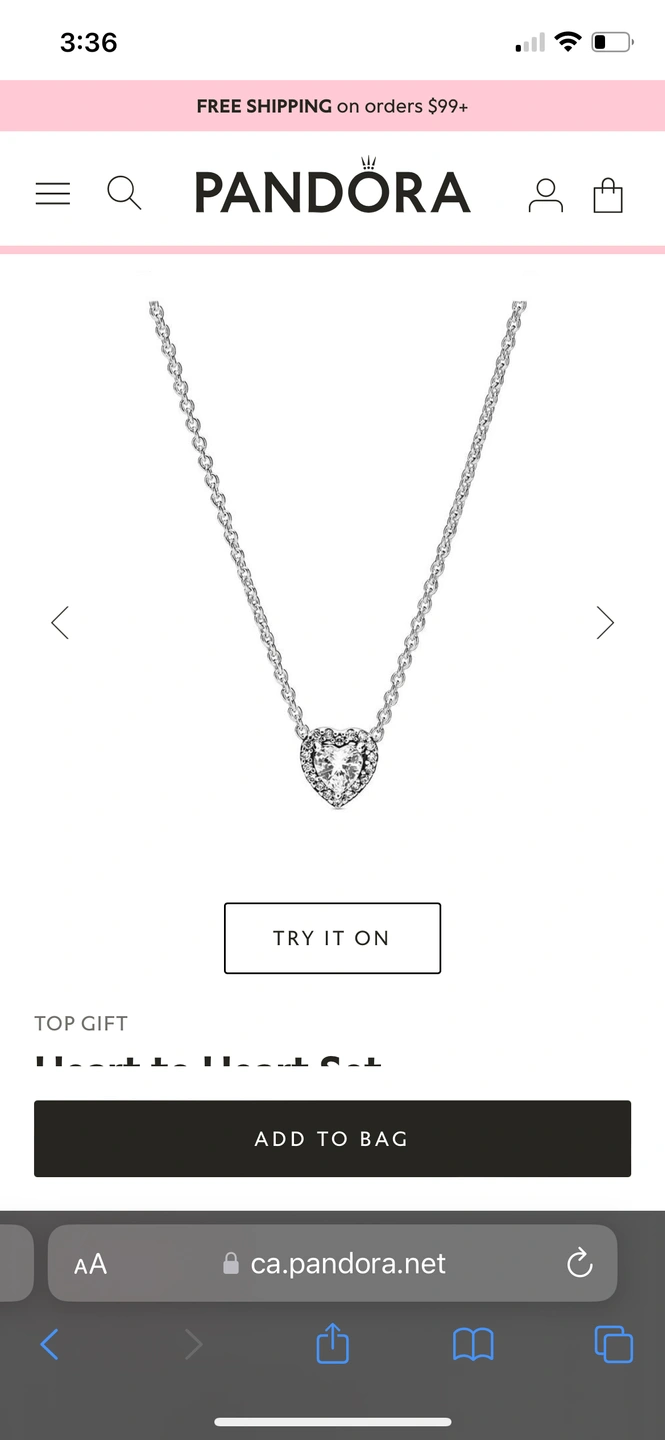The height and width of the screenshot is (1440, 665).
Task: Reload the current page
Action: click(x=580, y=1264)
